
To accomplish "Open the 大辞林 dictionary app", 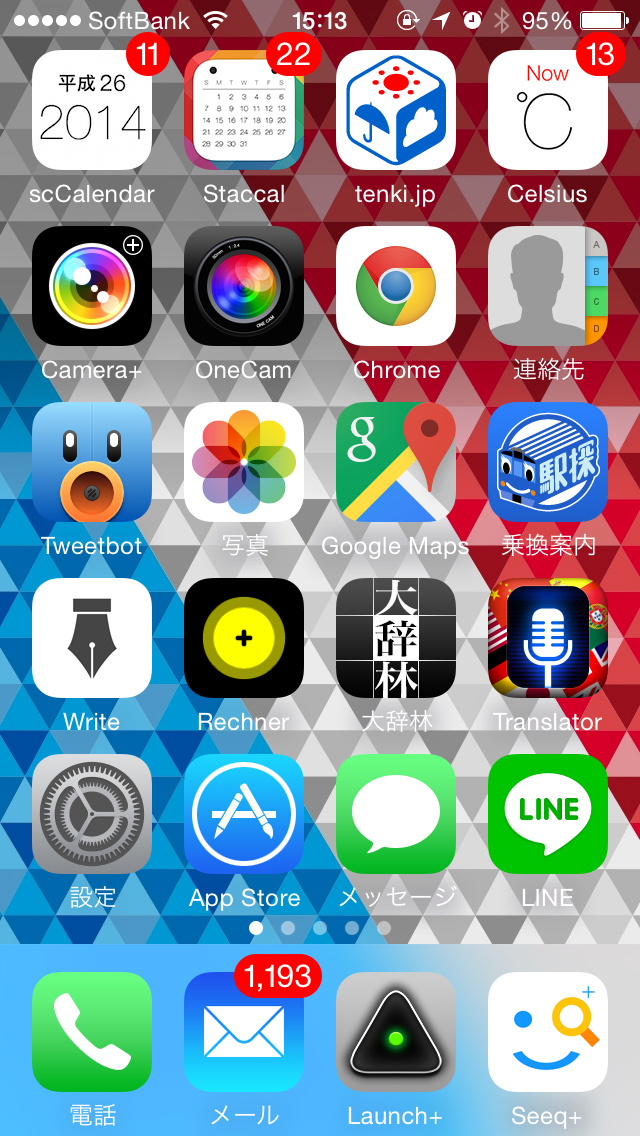I will tap(396, 638).
